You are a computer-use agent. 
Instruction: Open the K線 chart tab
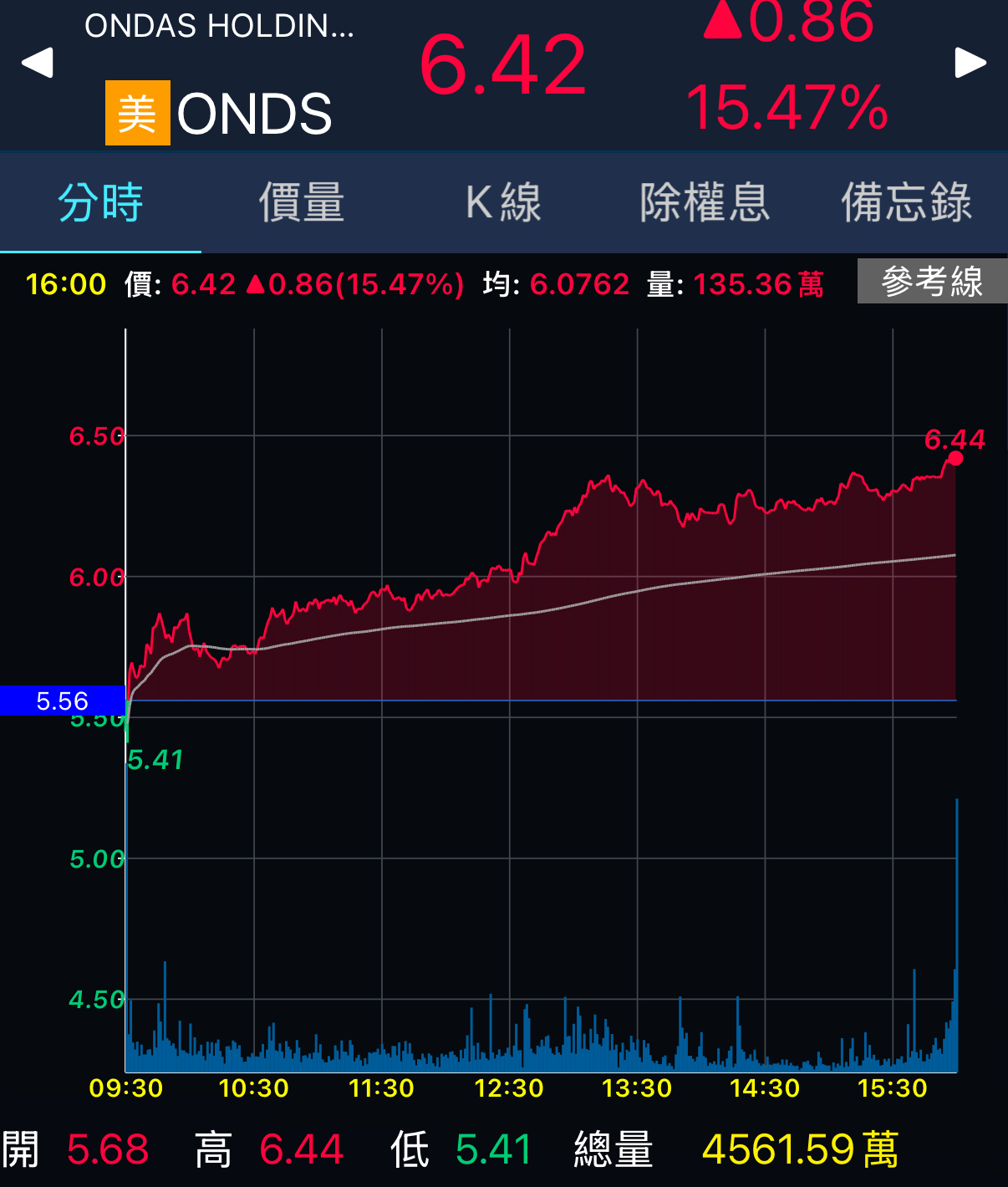503,203
